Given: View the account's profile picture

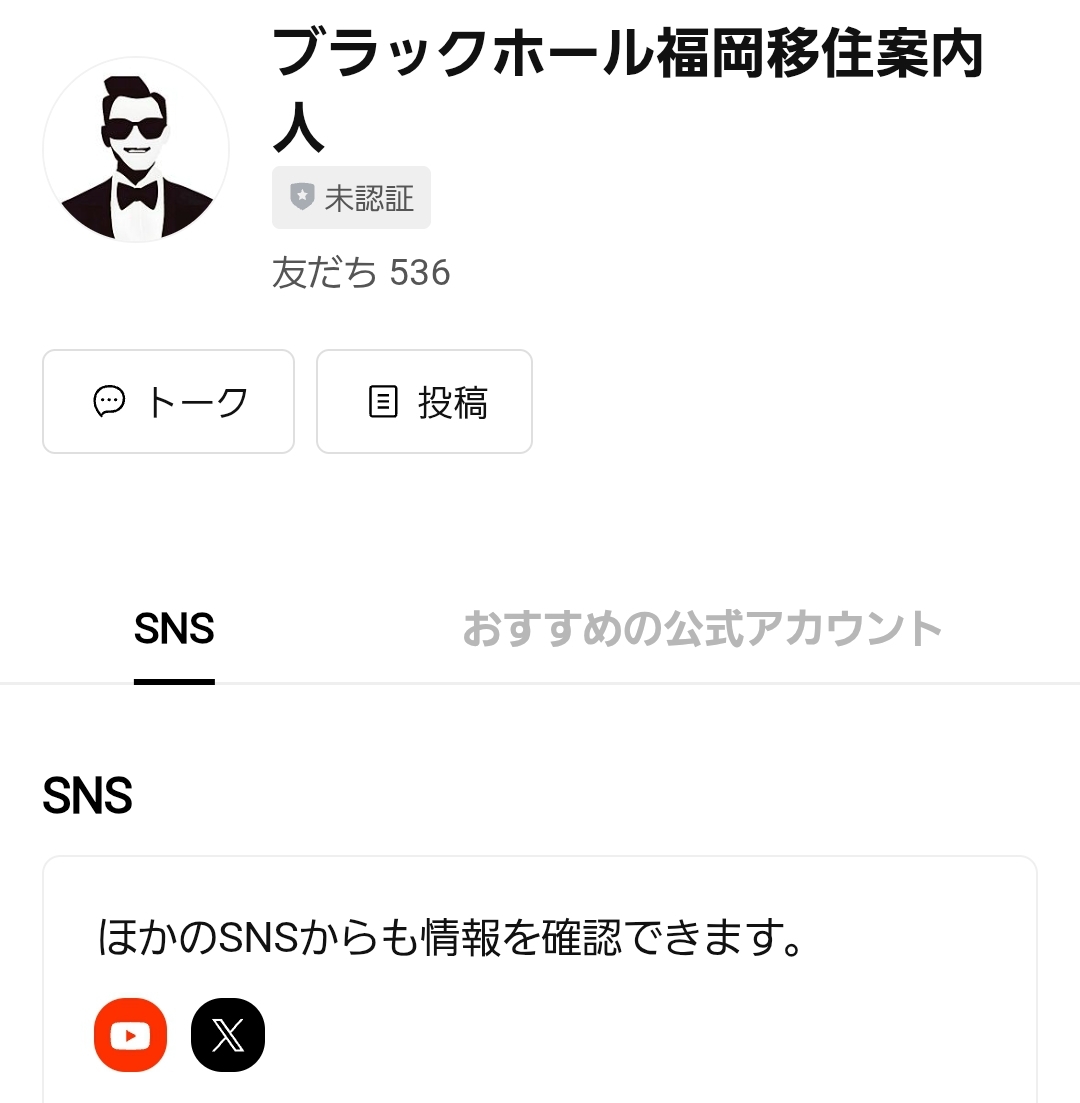Looking at the screenshot, I should click(x=136, y=150).
